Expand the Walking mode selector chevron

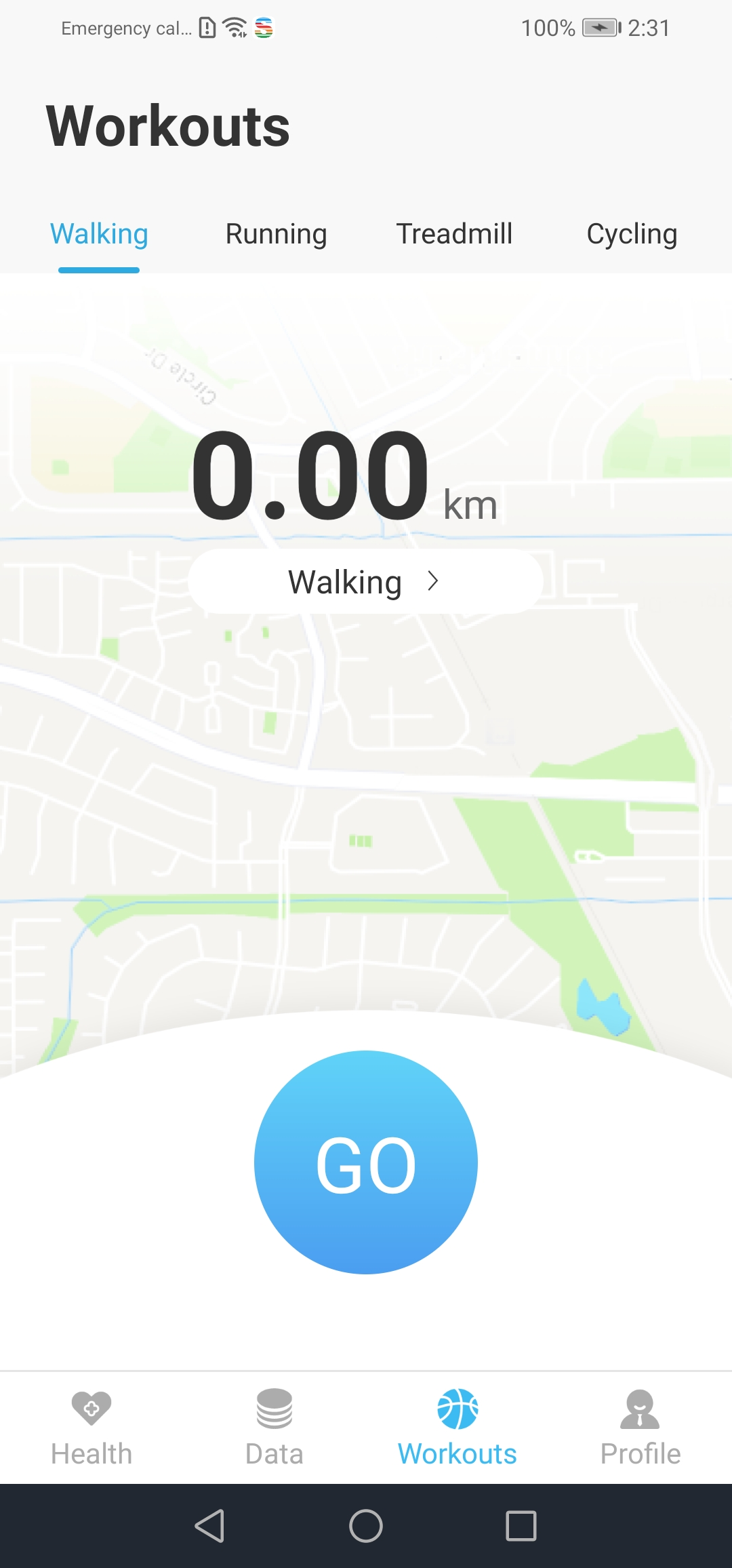coord(433,581)
